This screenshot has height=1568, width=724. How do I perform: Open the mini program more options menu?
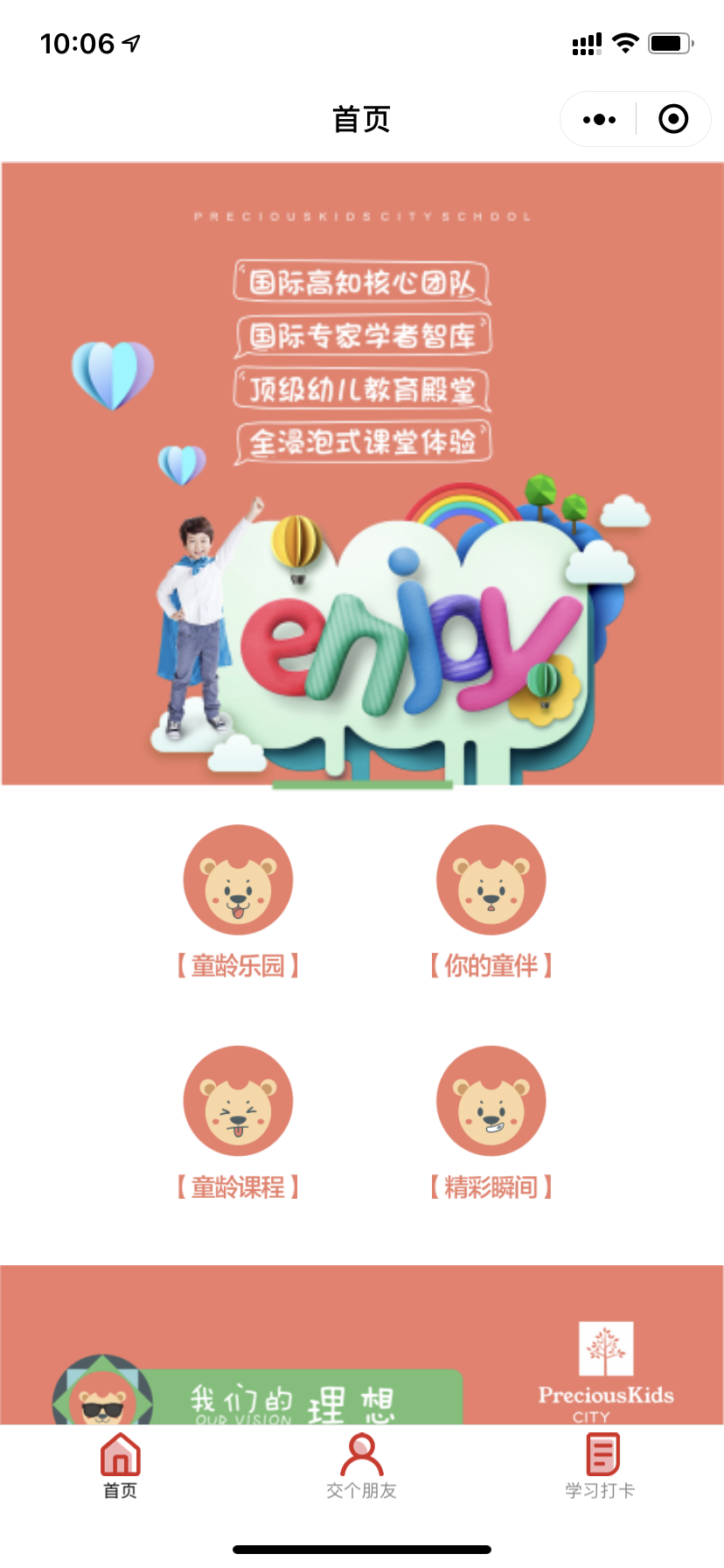pos(599,119)
